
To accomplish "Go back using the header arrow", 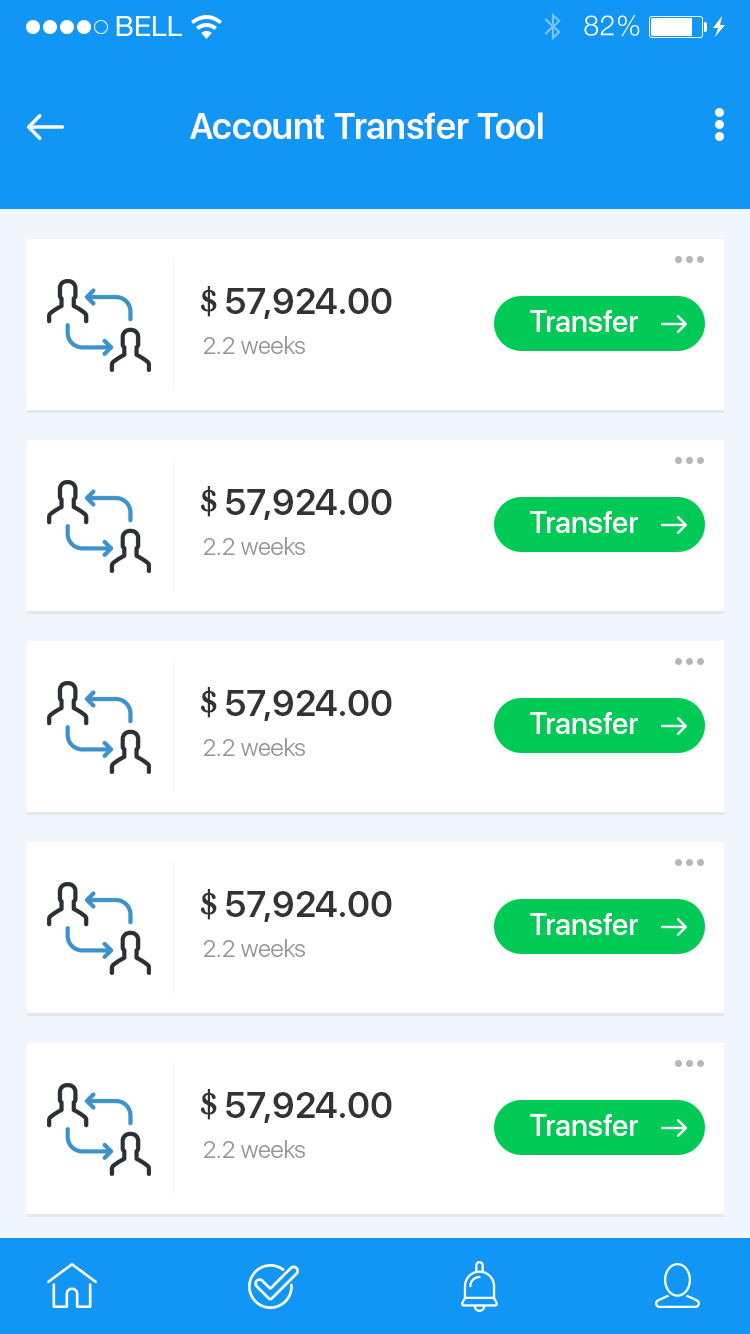I will (x=45, y=127).
